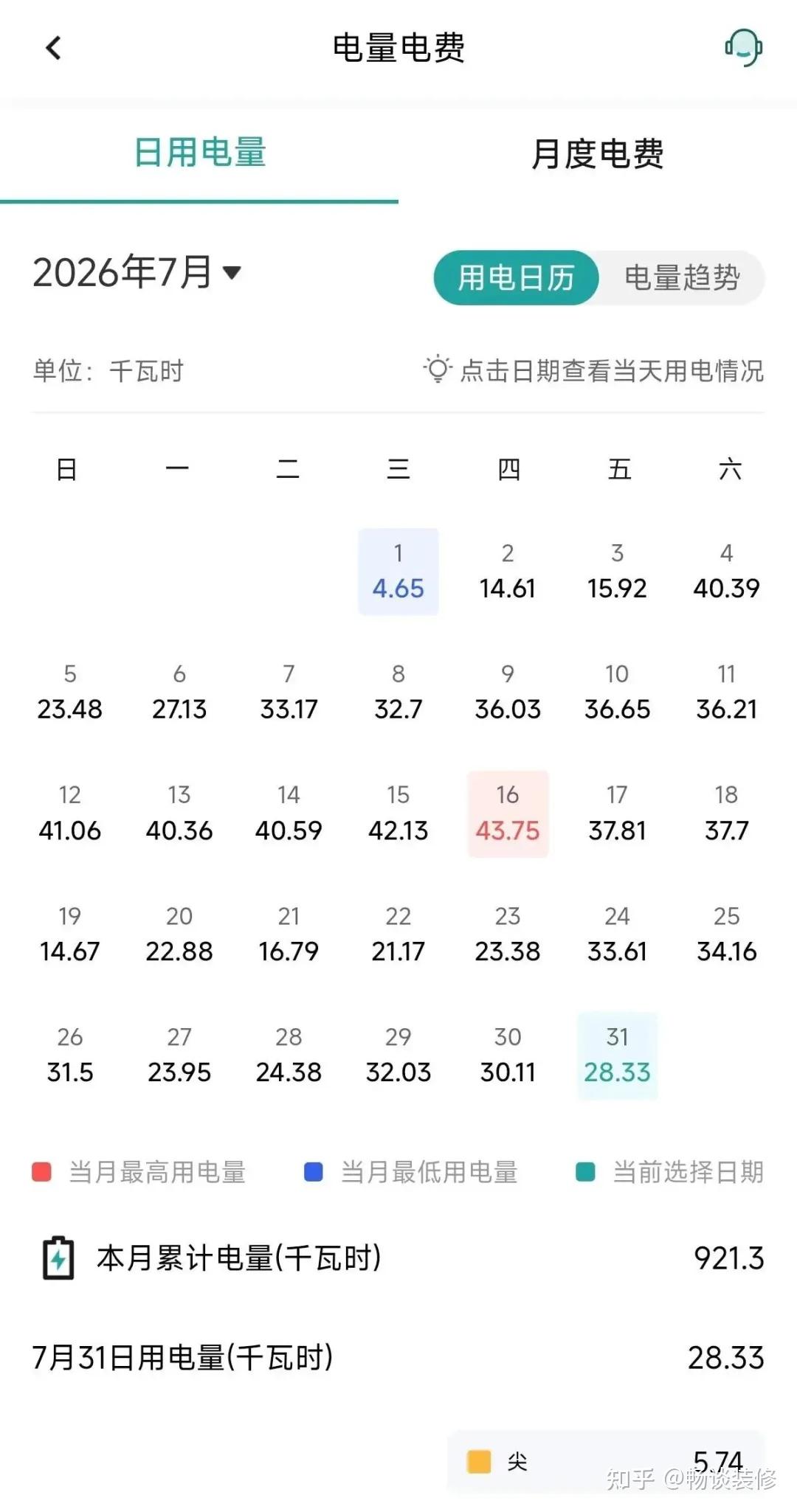Check July 25 with 34.16 kWh
The height and width of the screenshot is (1512, 797).
[x=727, y=934]
